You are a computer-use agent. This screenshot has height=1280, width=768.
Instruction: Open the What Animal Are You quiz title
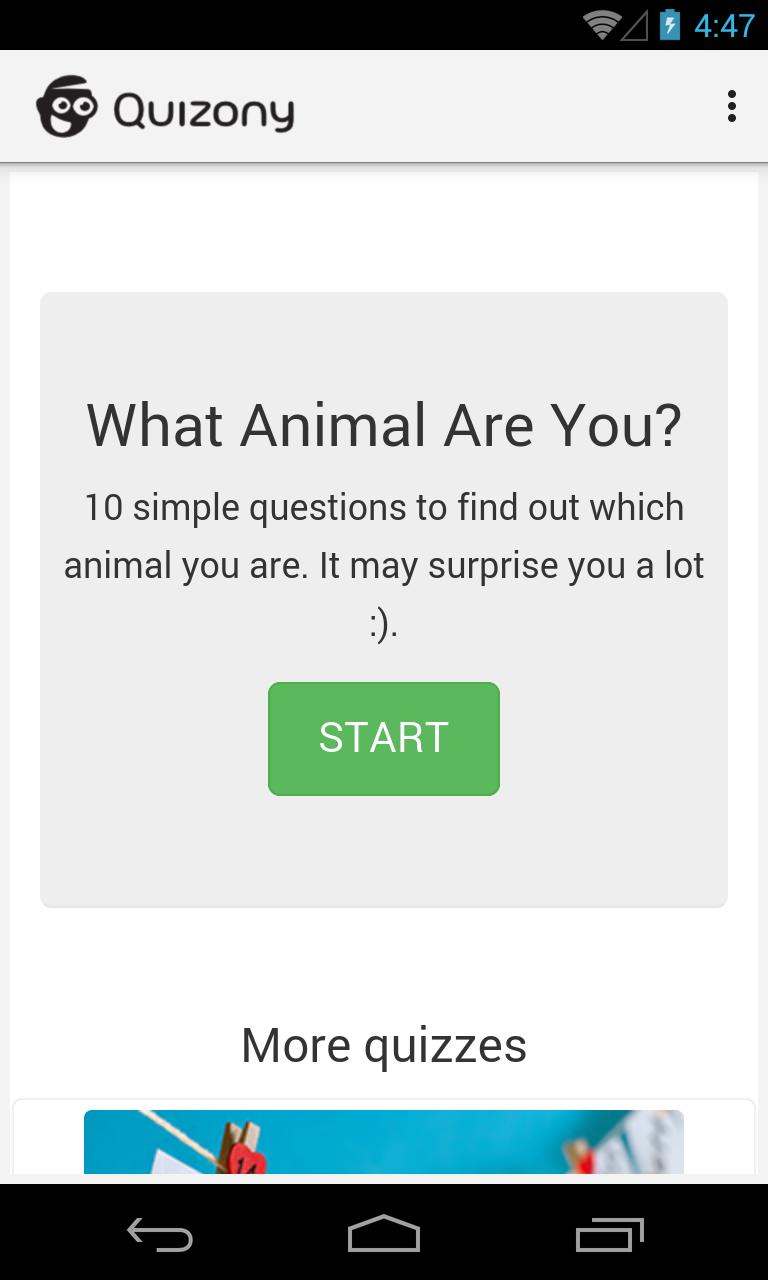pos(383,424)
